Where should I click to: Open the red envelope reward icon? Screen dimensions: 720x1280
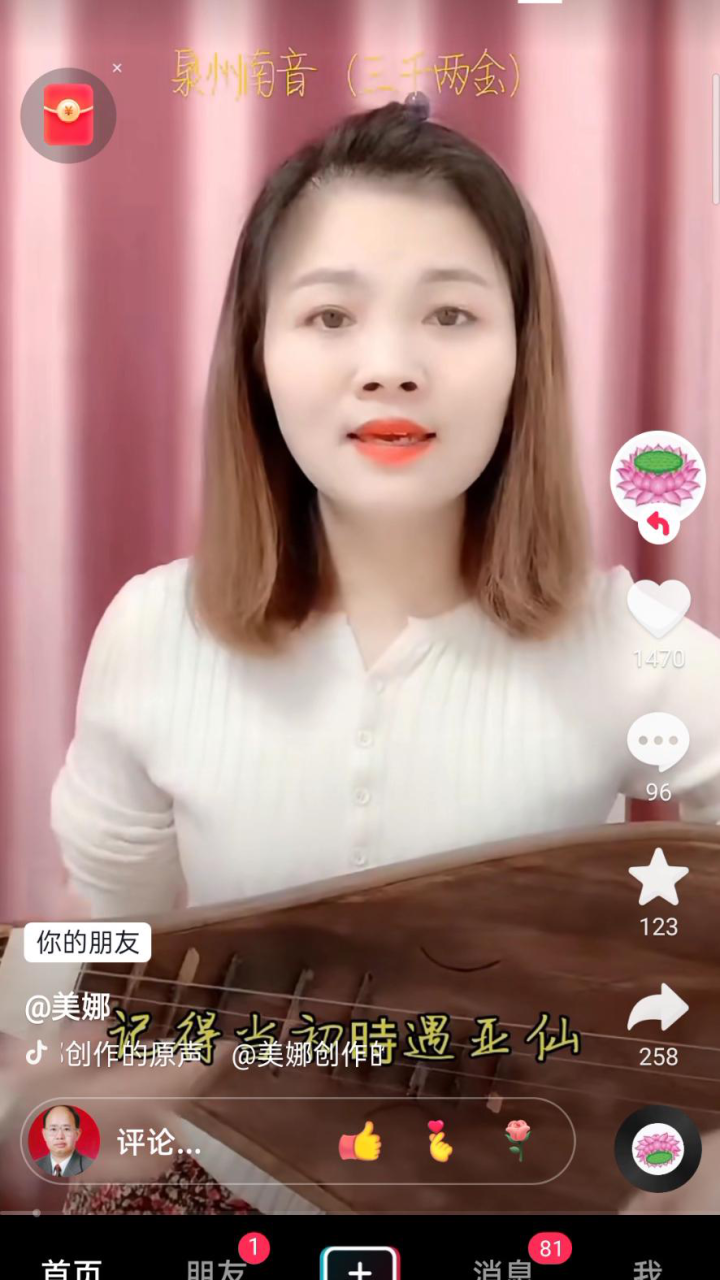(68, 115)
